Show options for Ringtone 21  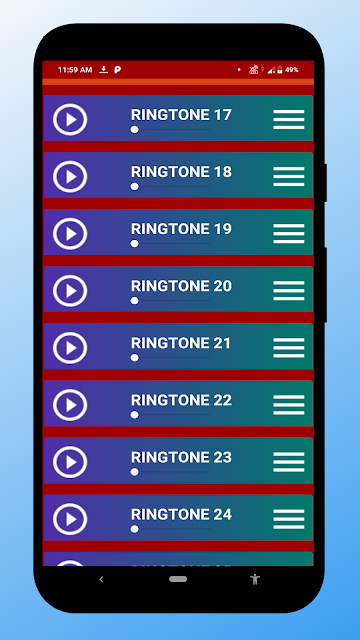coord(289,348)
